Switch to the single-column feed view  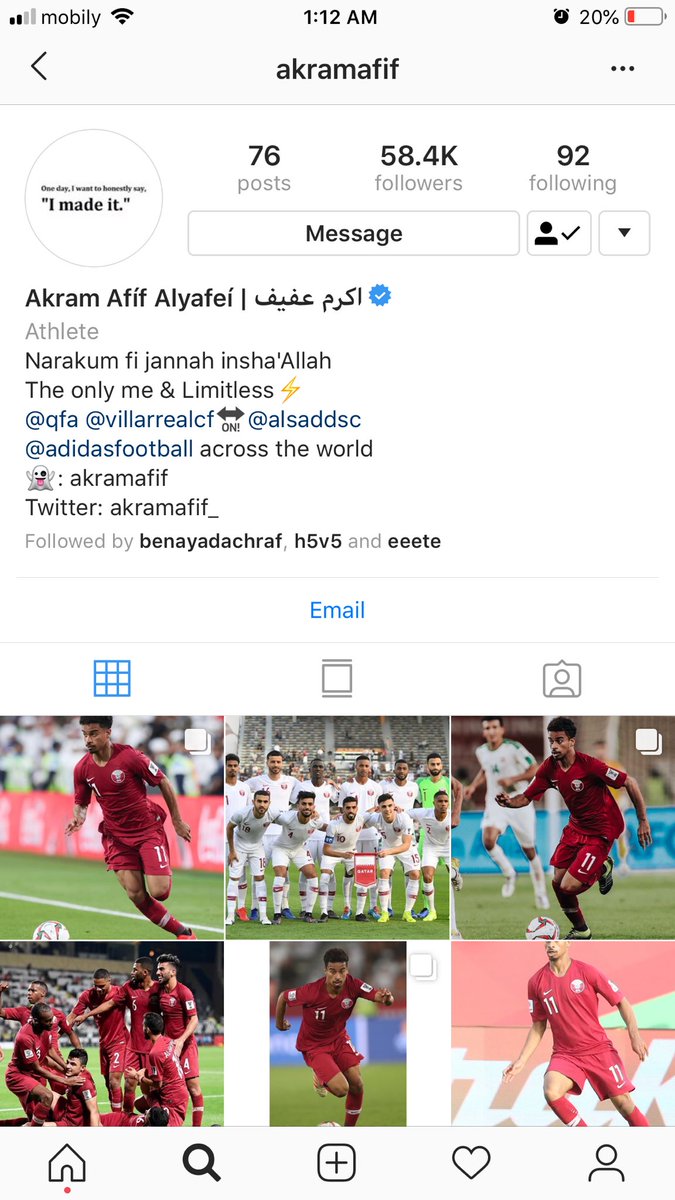pos(337,679)
